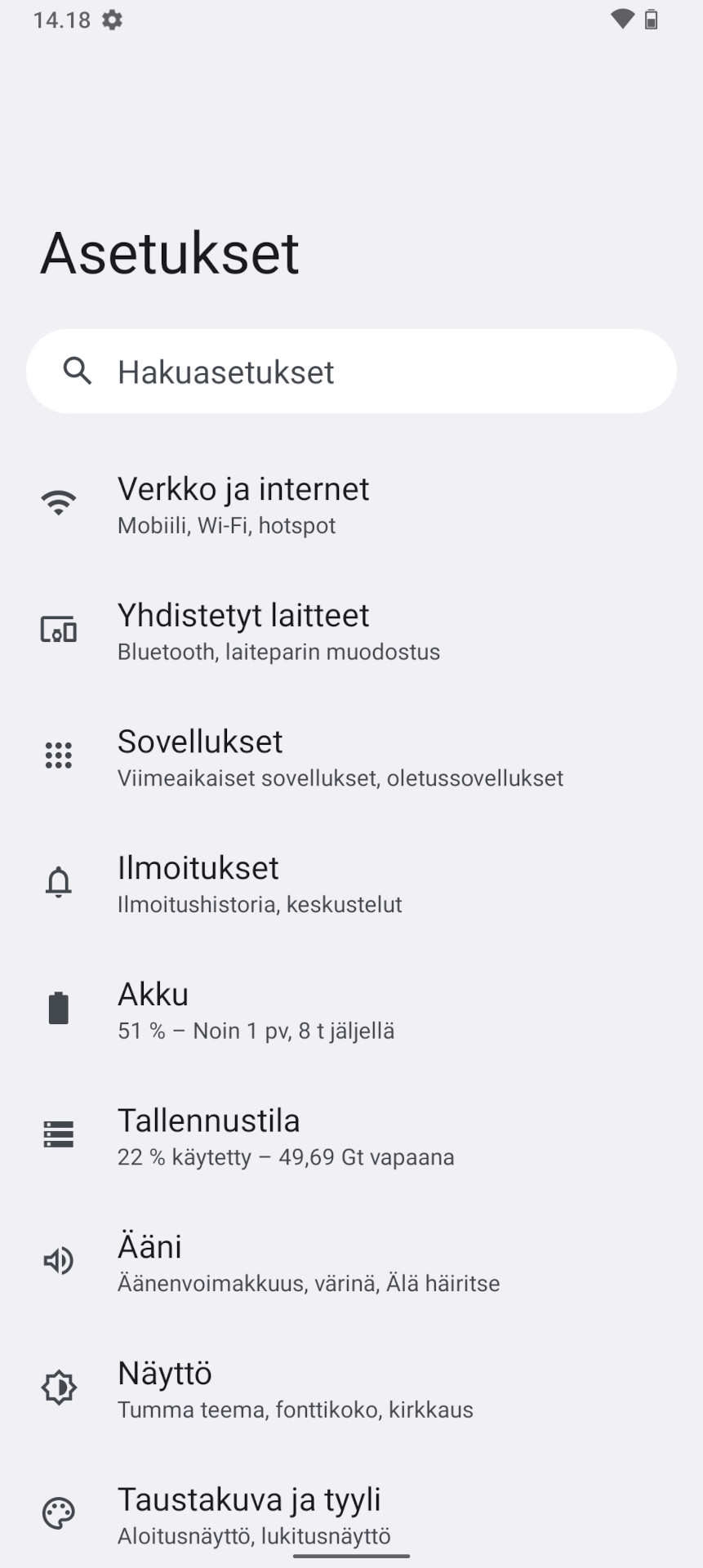Go to Sovellukset

[351, 757]
